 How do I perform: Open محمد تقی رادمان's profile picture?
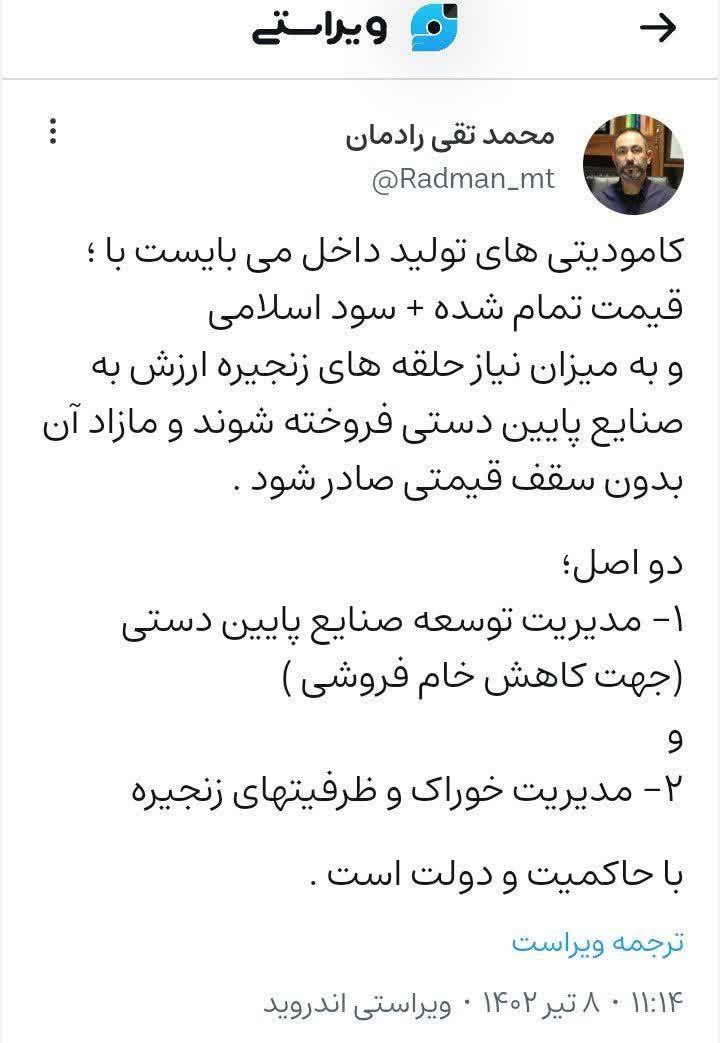point(633,164)
